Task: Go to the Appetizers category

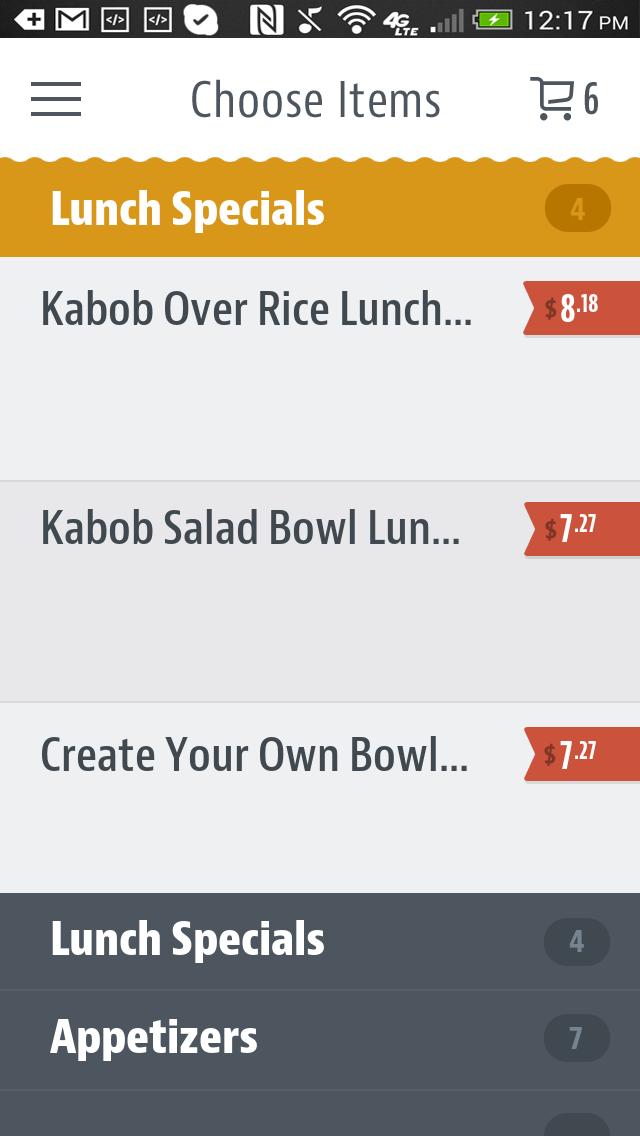Action: click(320, 1038)
